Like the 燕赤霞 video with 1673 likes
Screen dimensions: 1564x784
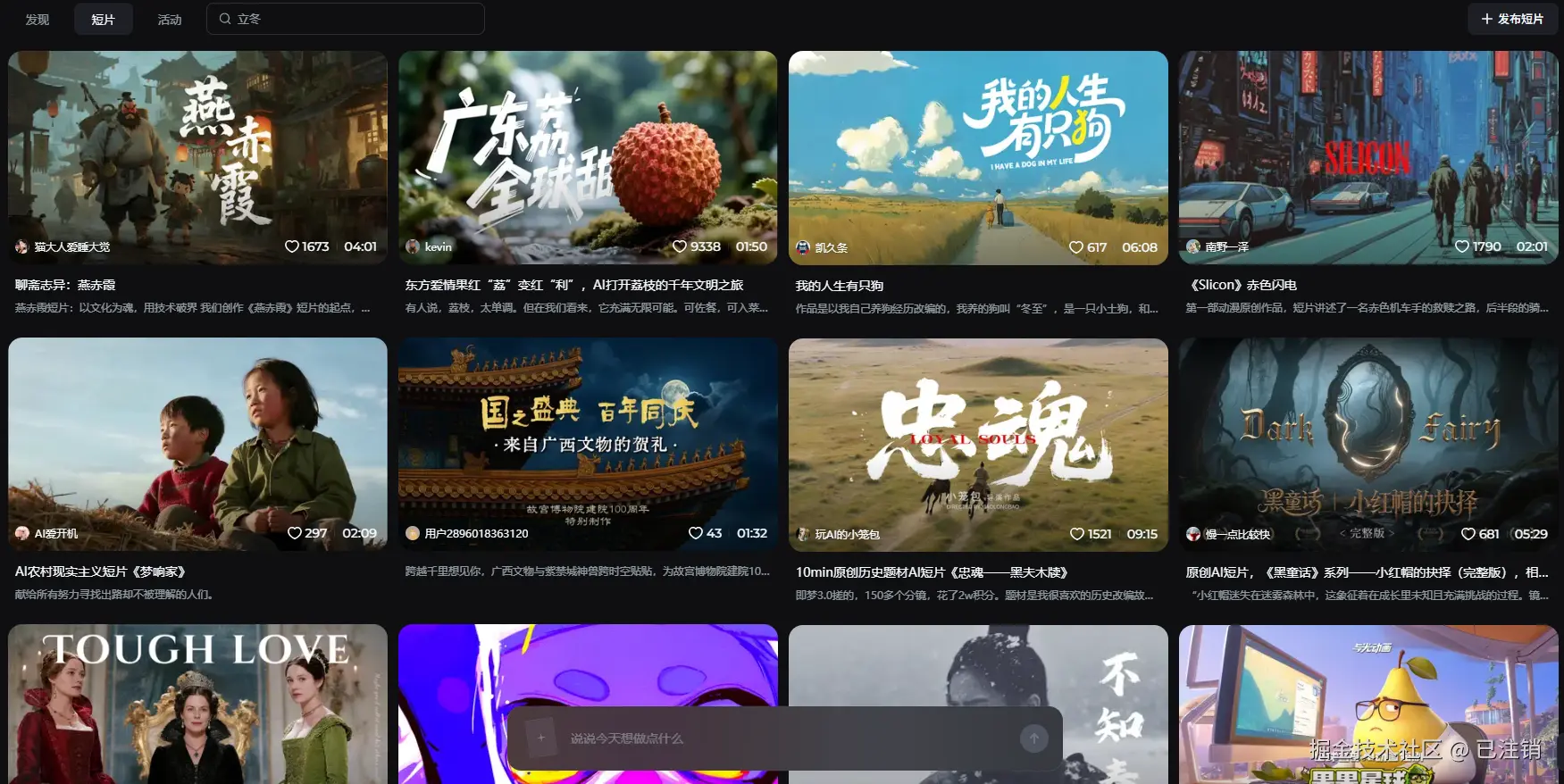coord(292,246)
